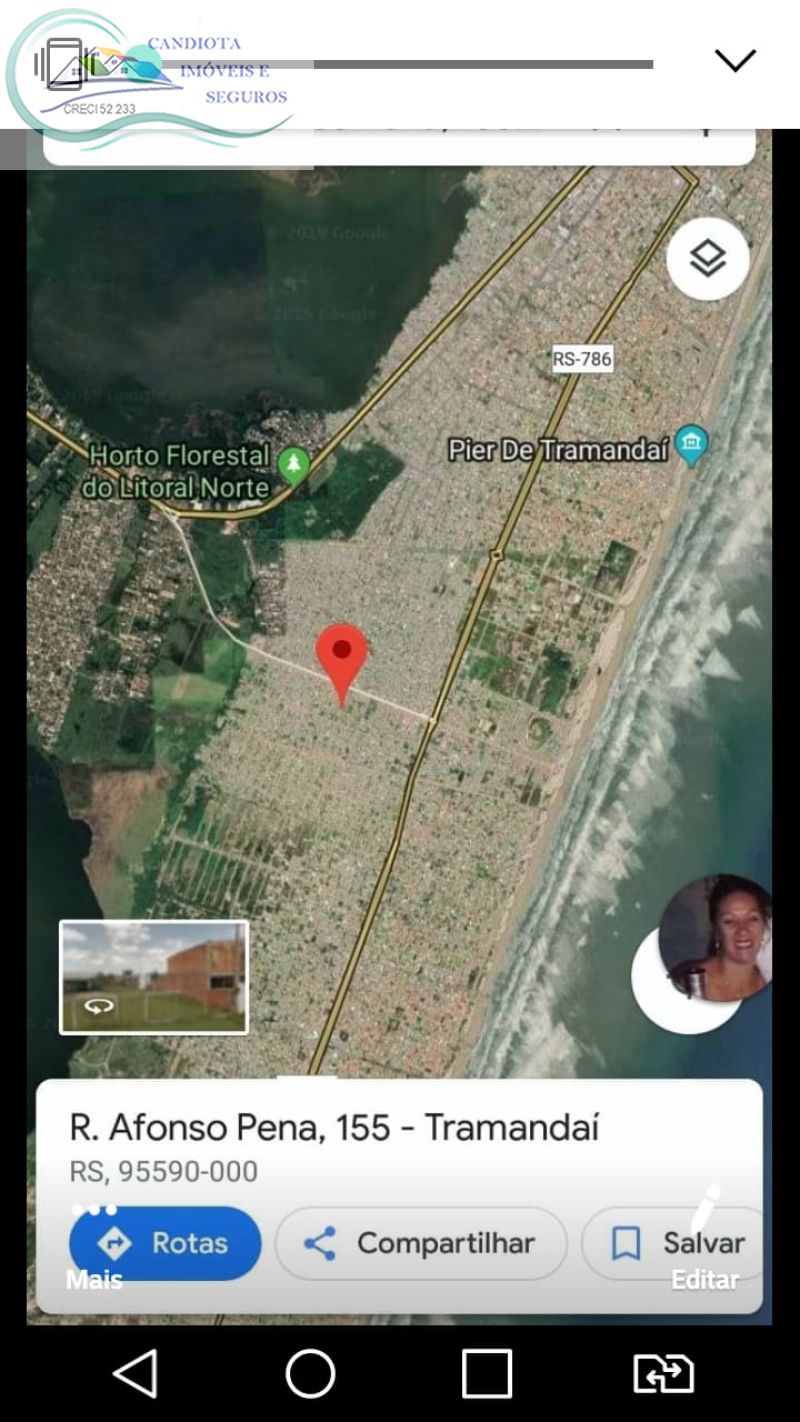Select the Horto Florestal park marker
Image resolution: width=800 pixels, height=1422 pixels.
293,465
